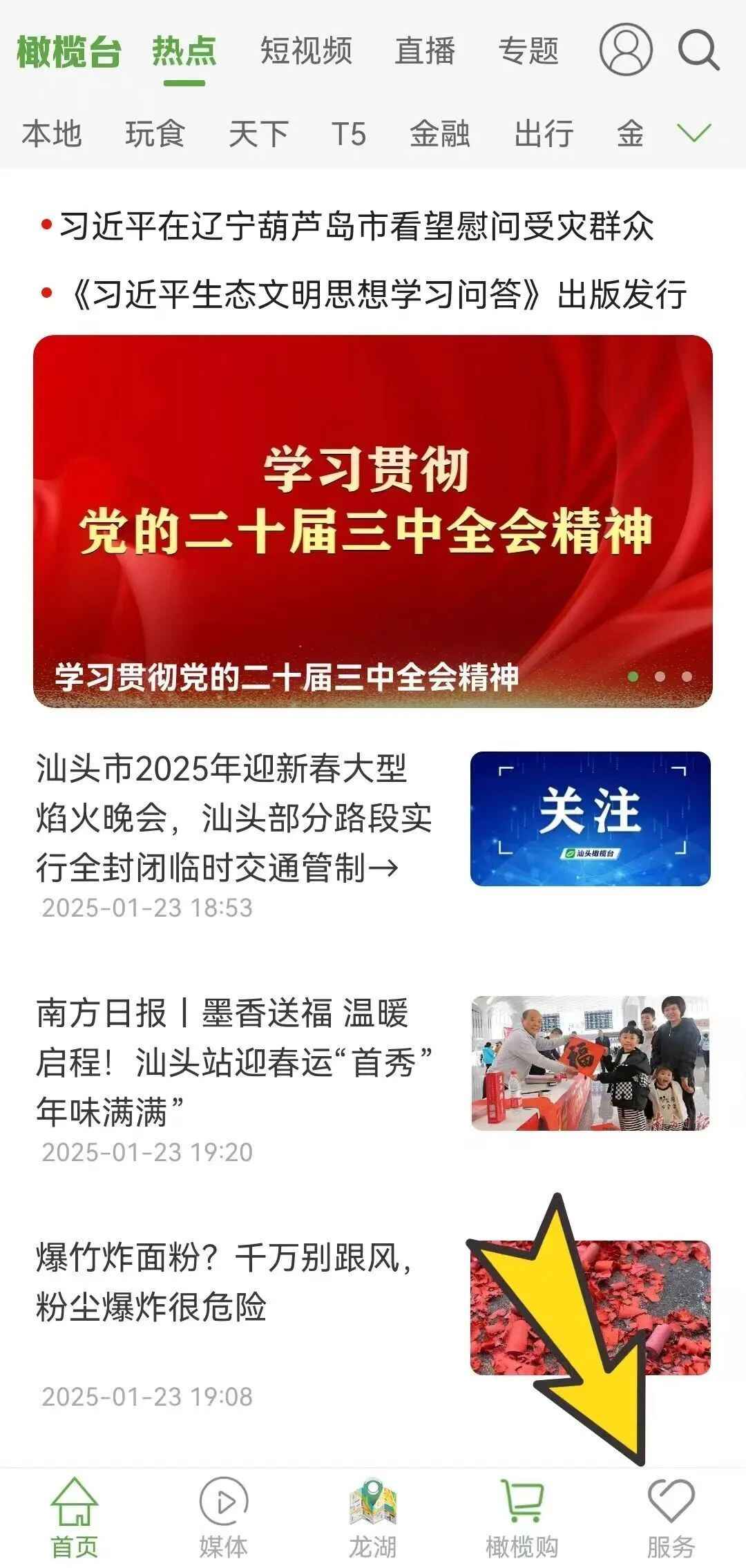Open article about 汕头市2025年迎新春焰火晚会
The width and height of the screenshot is (746, 1568).
[x=233, y=819]
